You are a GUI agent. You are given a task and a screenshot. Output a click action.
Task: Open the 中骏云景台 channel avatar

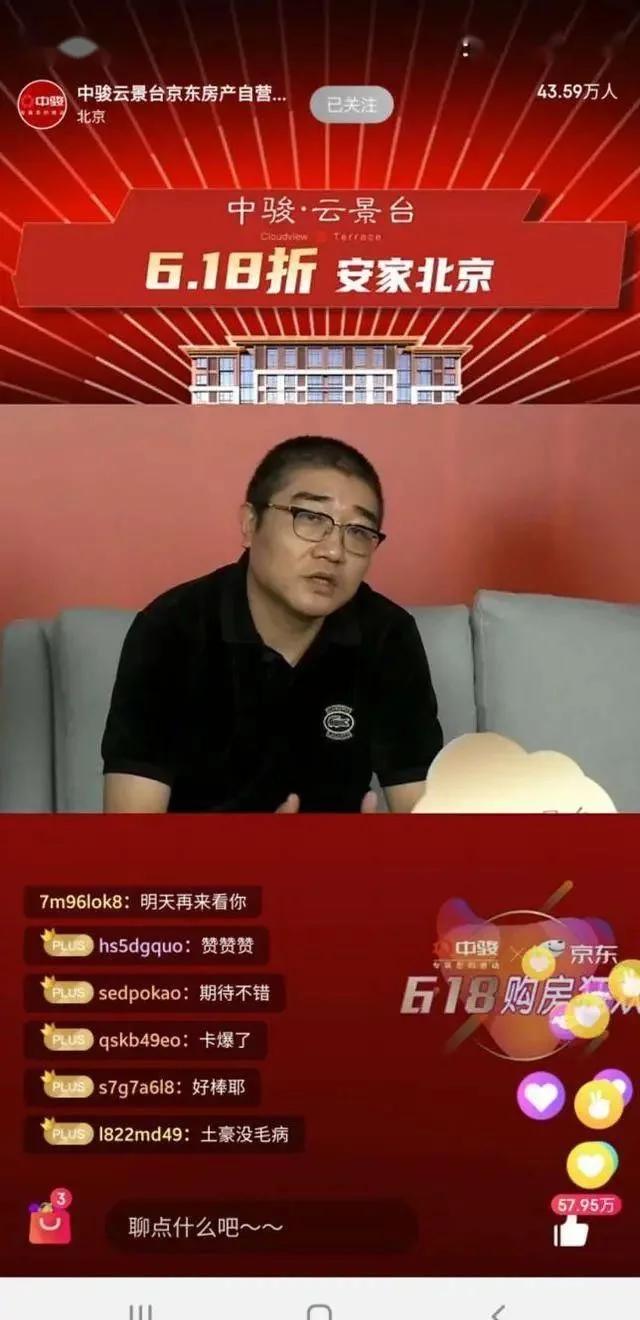coord(42,103)
